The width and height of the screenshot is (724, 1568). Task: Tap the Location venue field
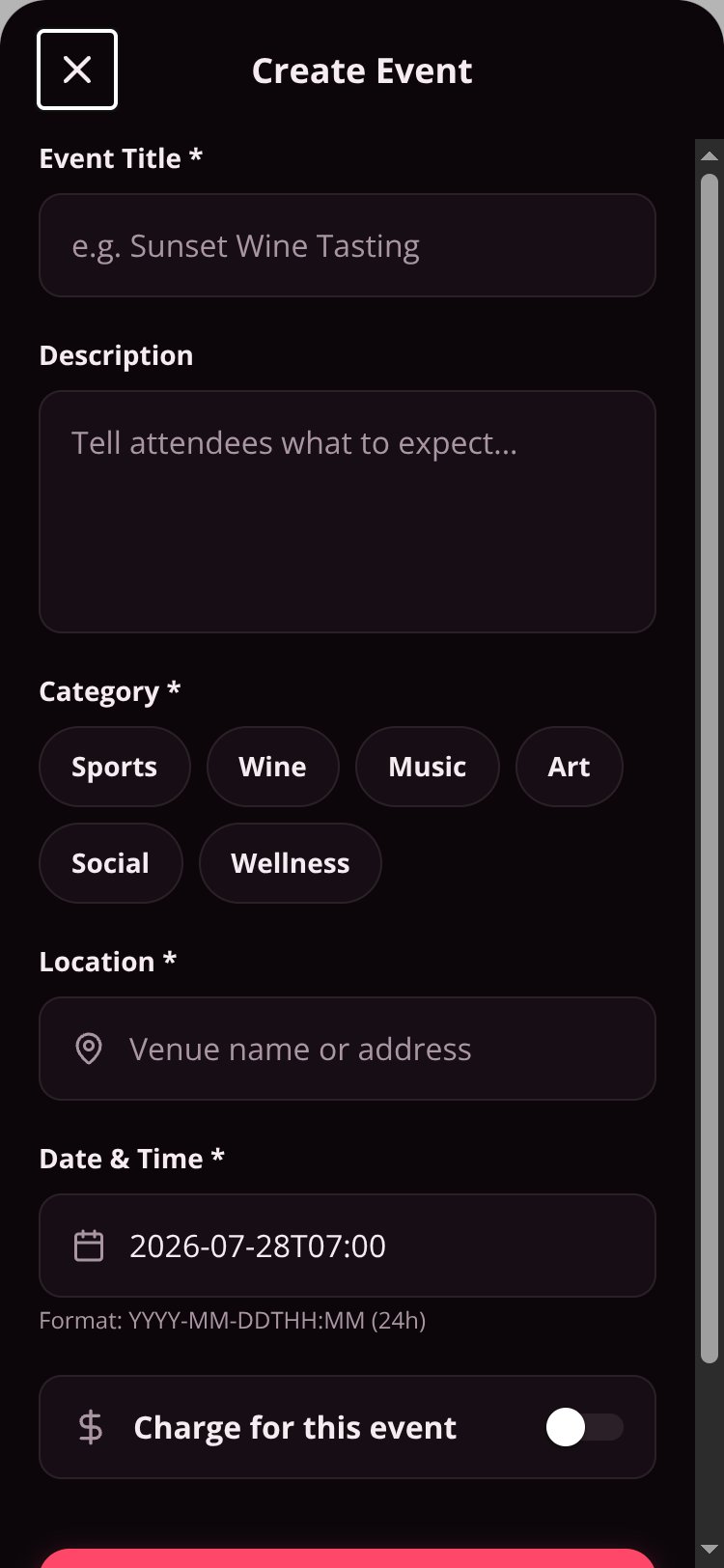tap(348, 1049)
